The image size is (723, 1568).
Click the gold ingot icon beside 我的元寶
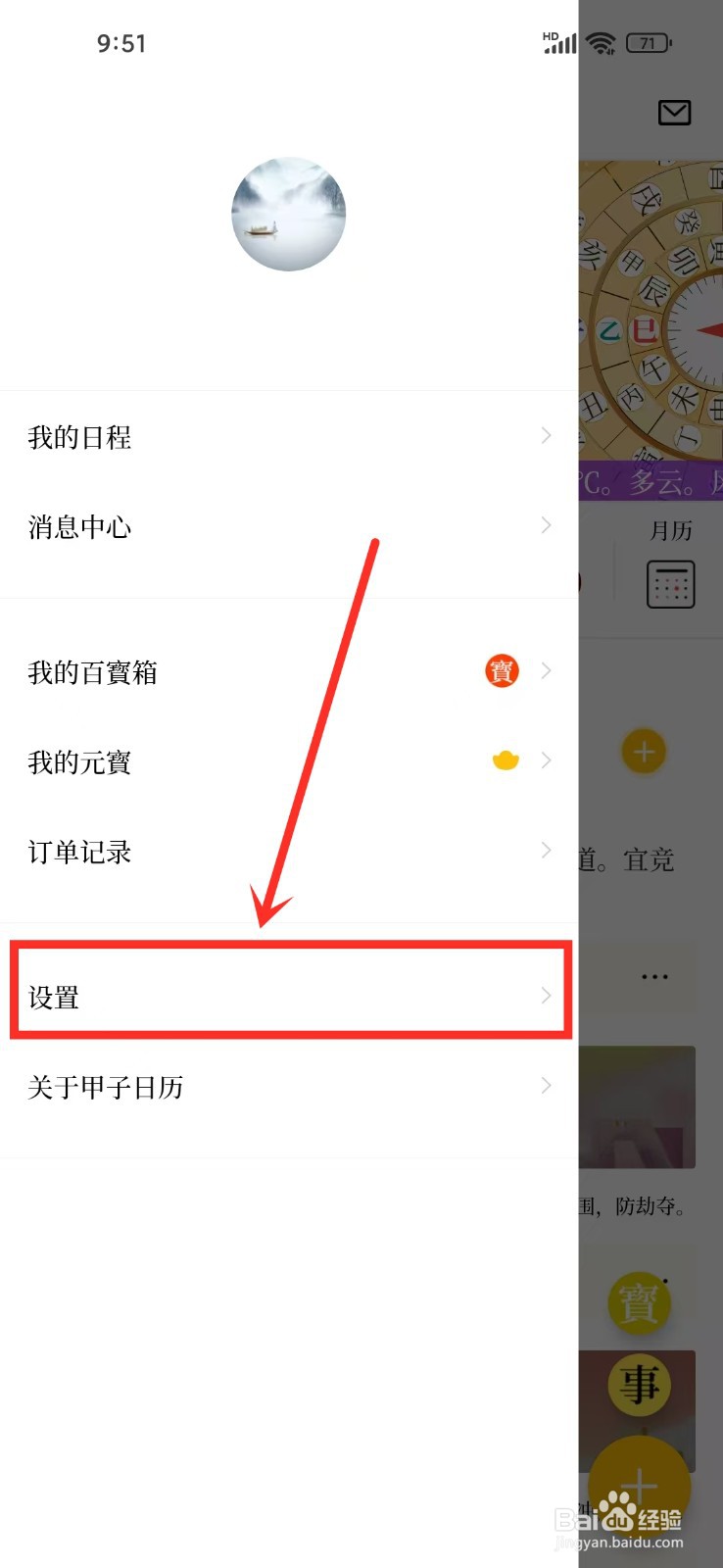point(505,759)
